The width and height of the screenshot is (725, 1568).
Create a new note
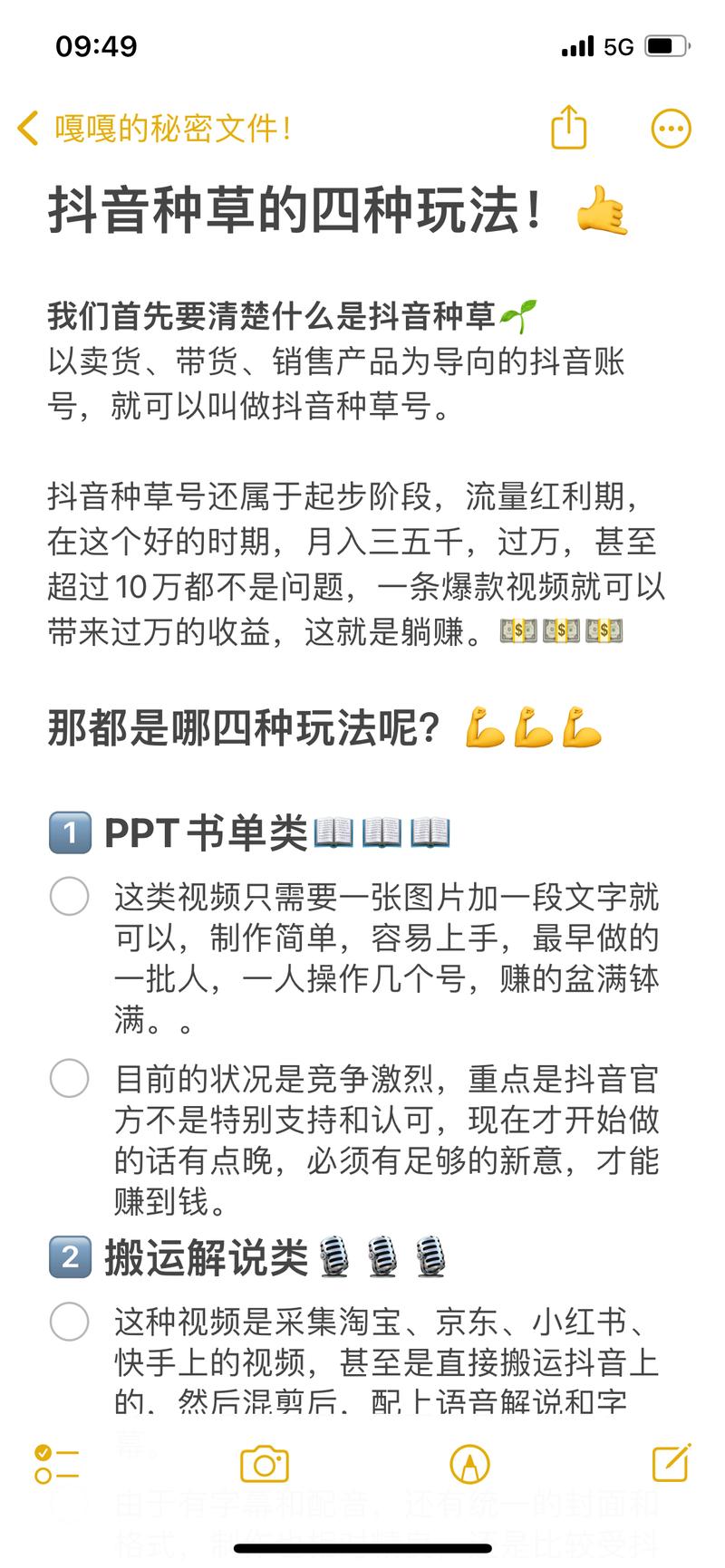click(x=672, y=1462)
